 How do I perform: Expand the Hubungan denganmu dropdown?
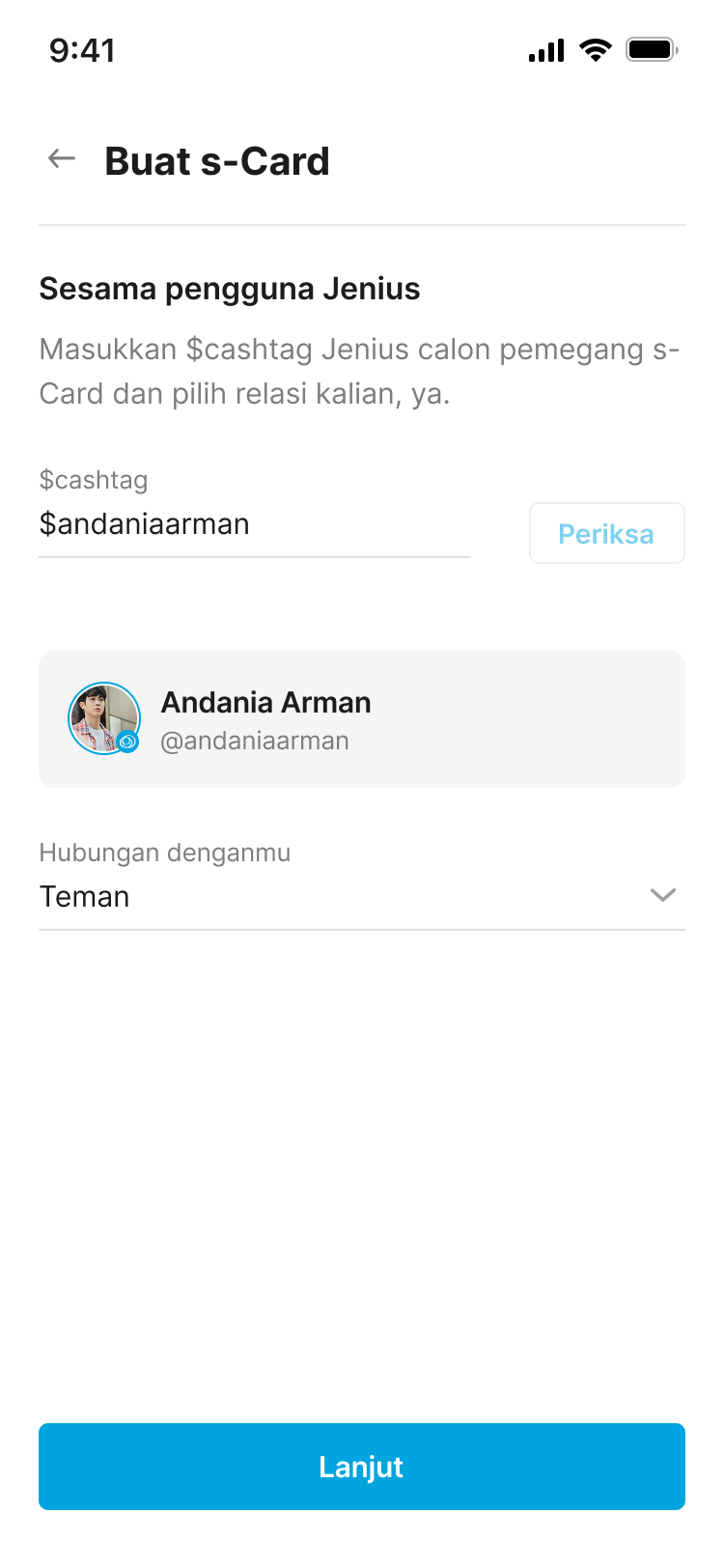pyautogui.click(x=361, y=896)
